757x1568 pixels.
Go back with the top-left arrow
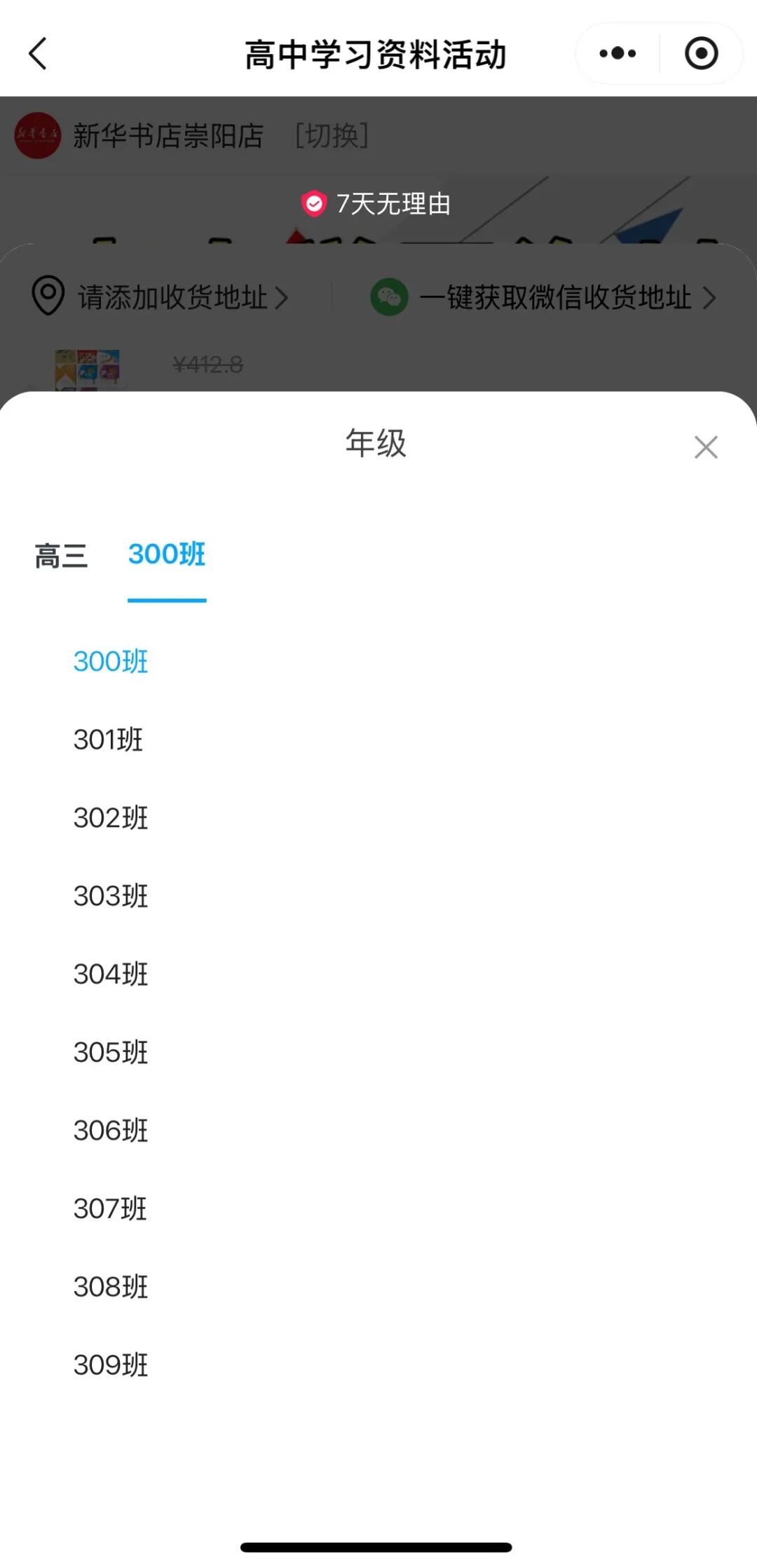click(38, 54)
